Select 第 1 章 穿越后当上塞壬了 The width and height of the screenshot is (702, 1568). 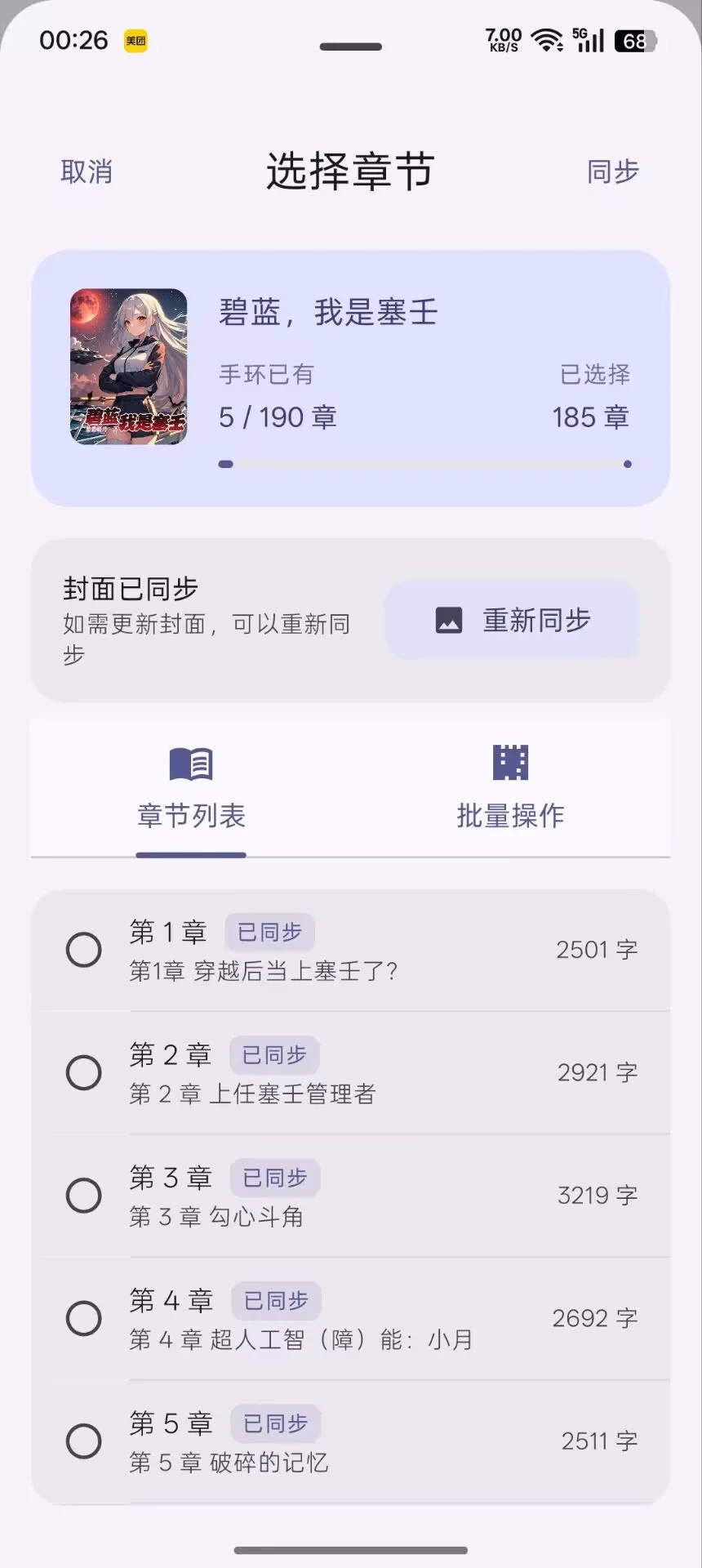(84, 950)
